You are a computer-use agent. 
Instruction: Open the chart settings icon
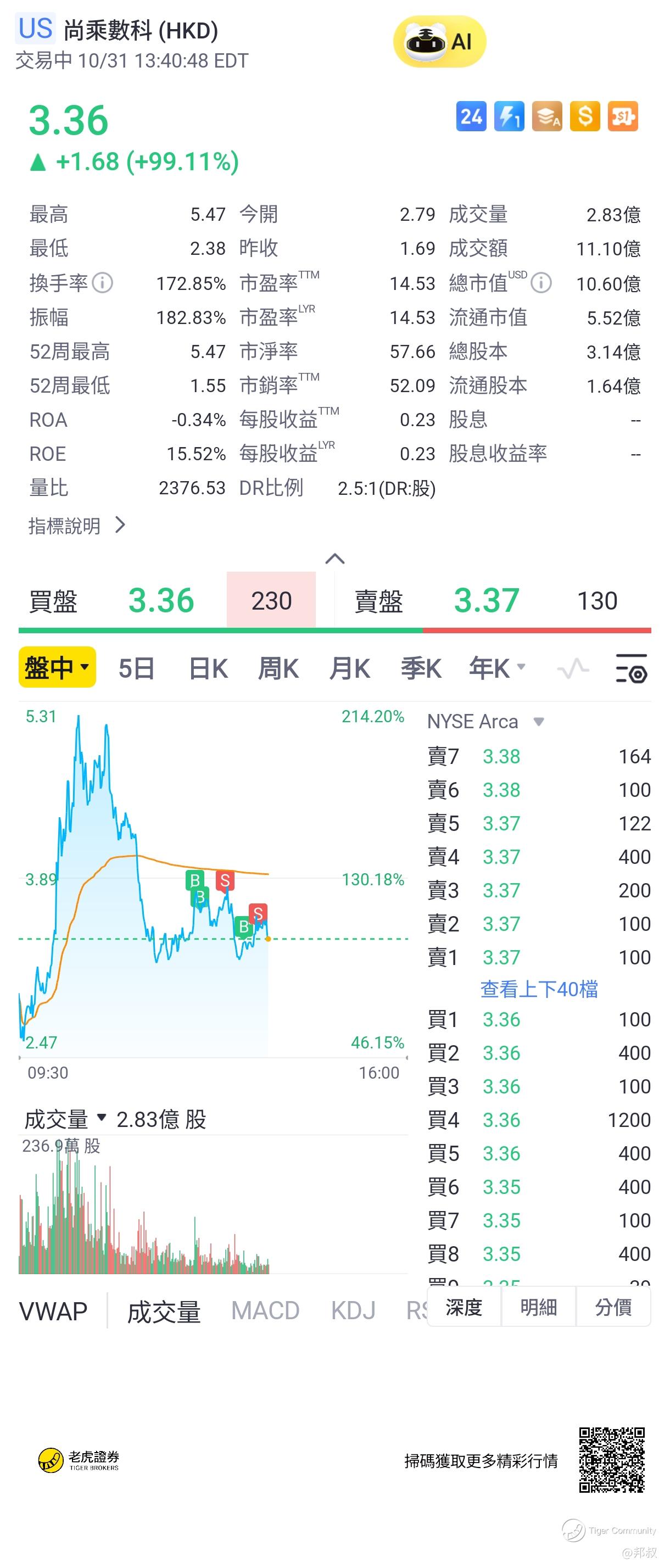[x=631, y=668]
